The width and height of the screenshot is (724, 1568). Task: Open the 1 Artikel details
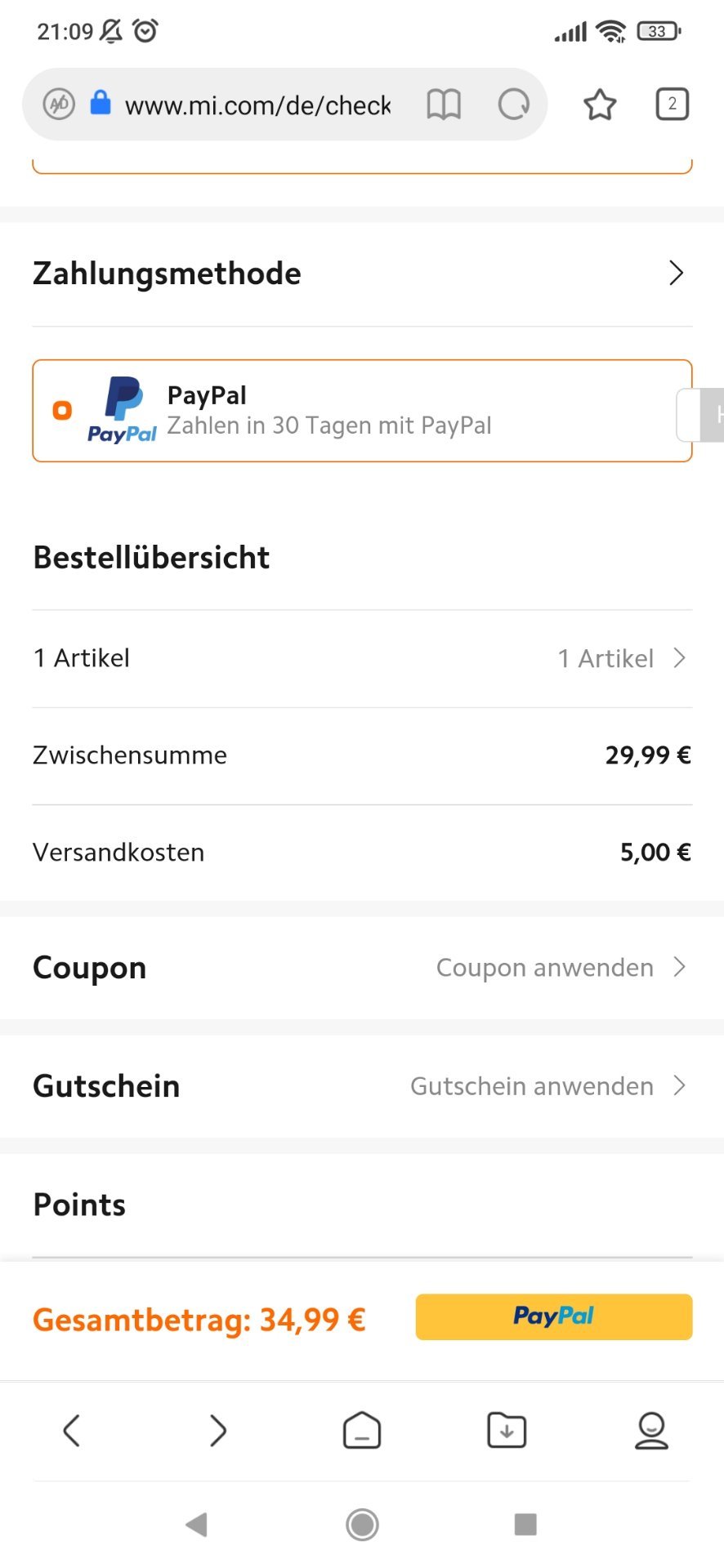(362, 658)
